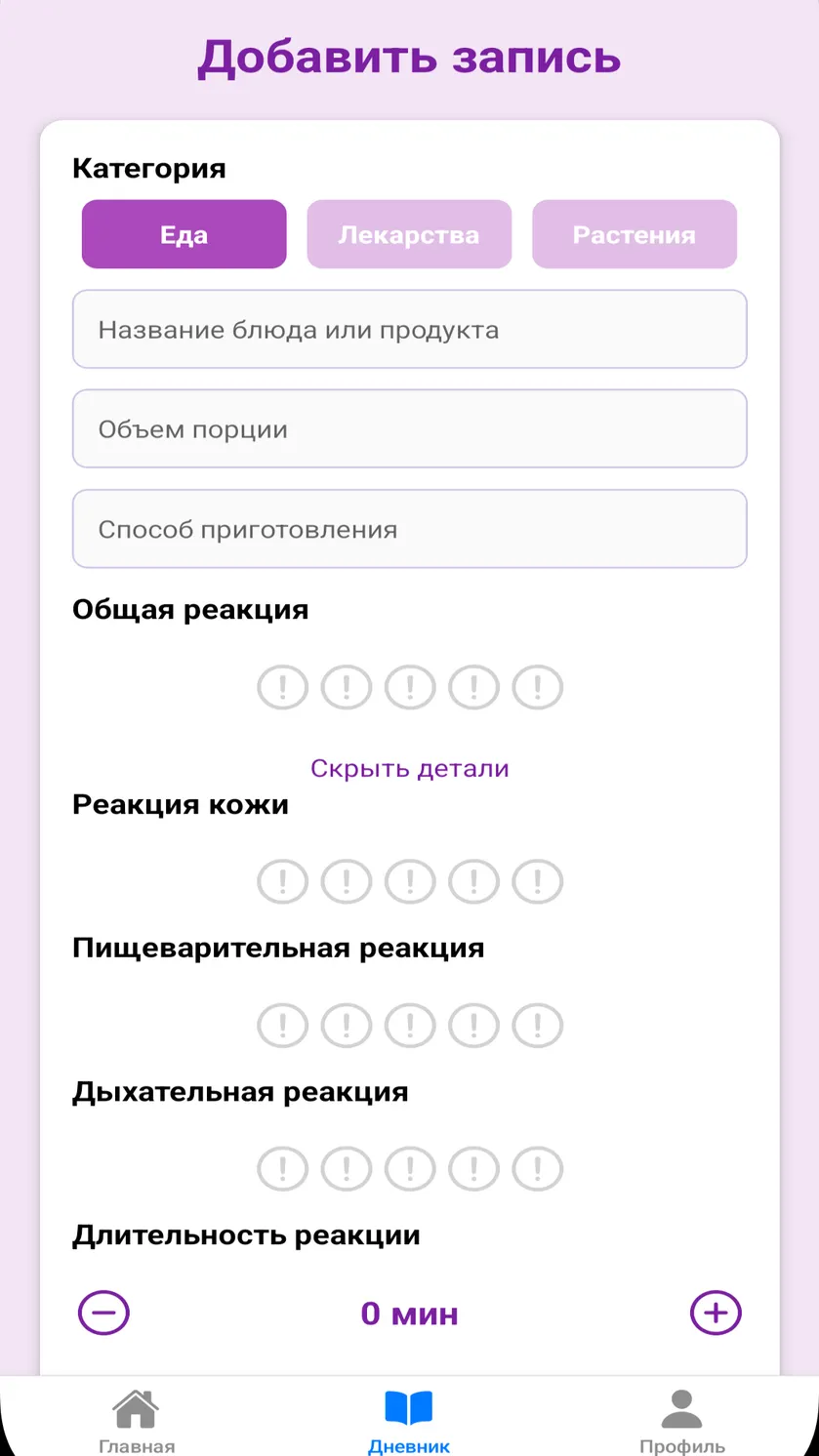Switch category to Лекарства
Viewport: 819px width, 1456px height.
[409, 234]
